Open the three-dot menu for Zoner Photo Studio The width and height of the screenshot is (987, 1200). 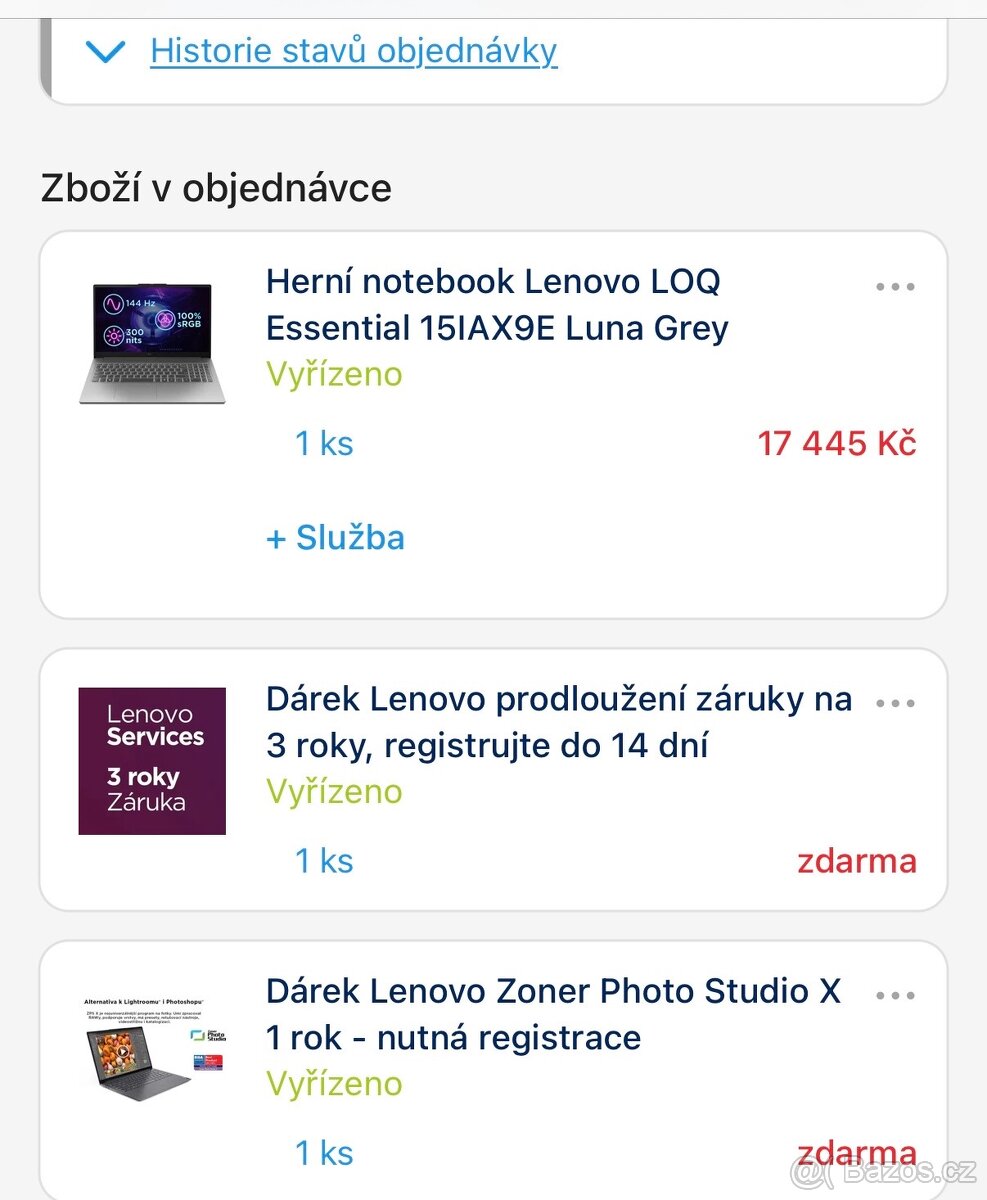point(894,994)
